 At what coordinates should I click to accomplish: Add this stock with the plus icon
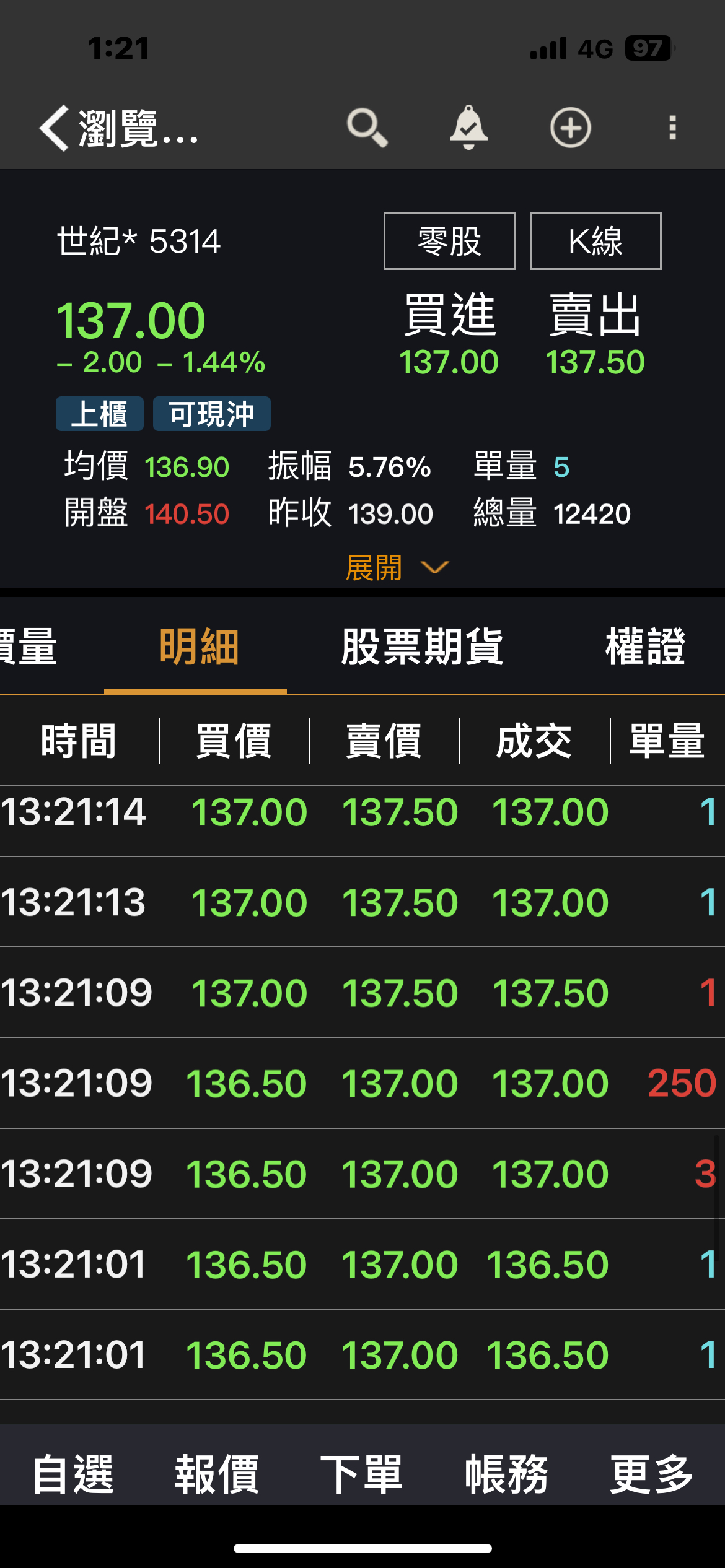point(571,128)
